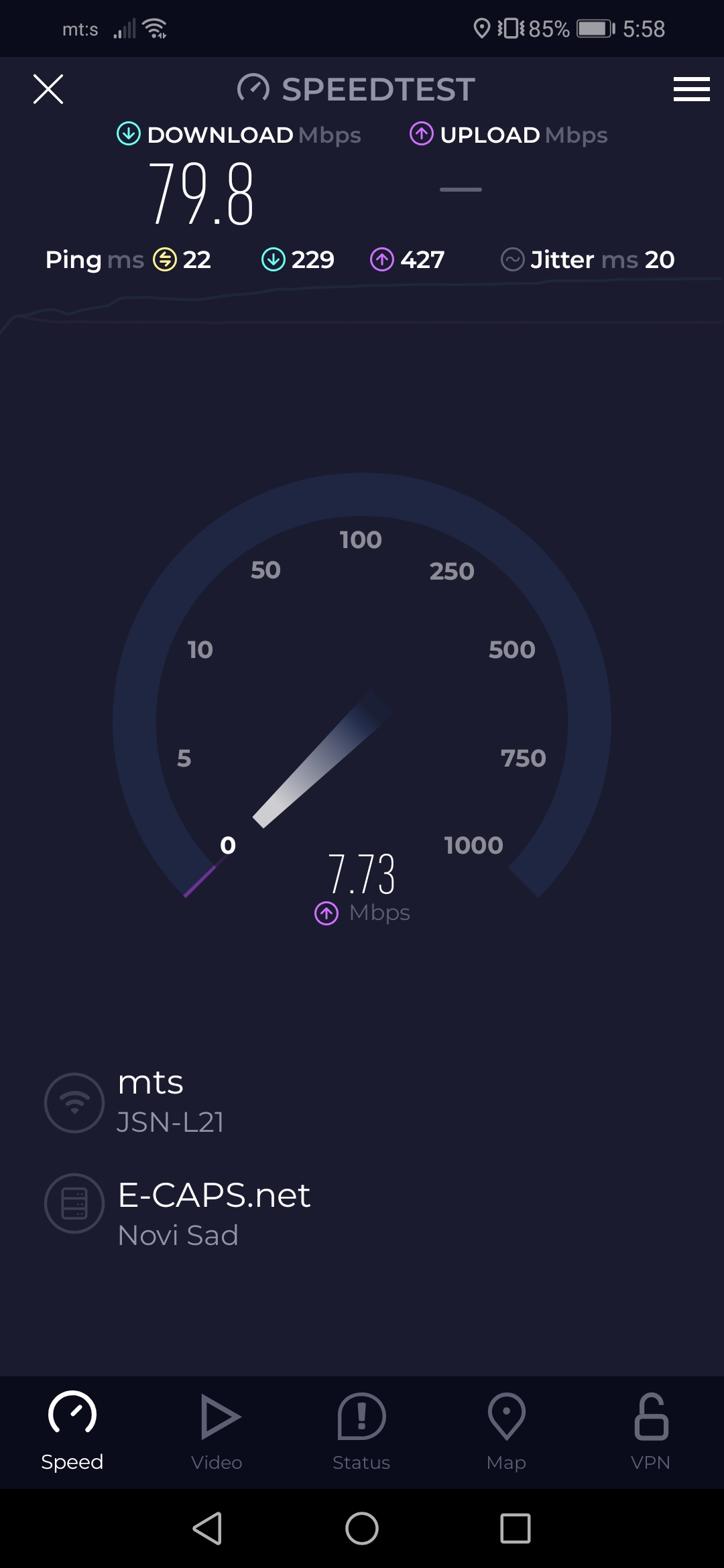Open the mts connection details
The image size is (724, 1568).
coord(150,1102)
